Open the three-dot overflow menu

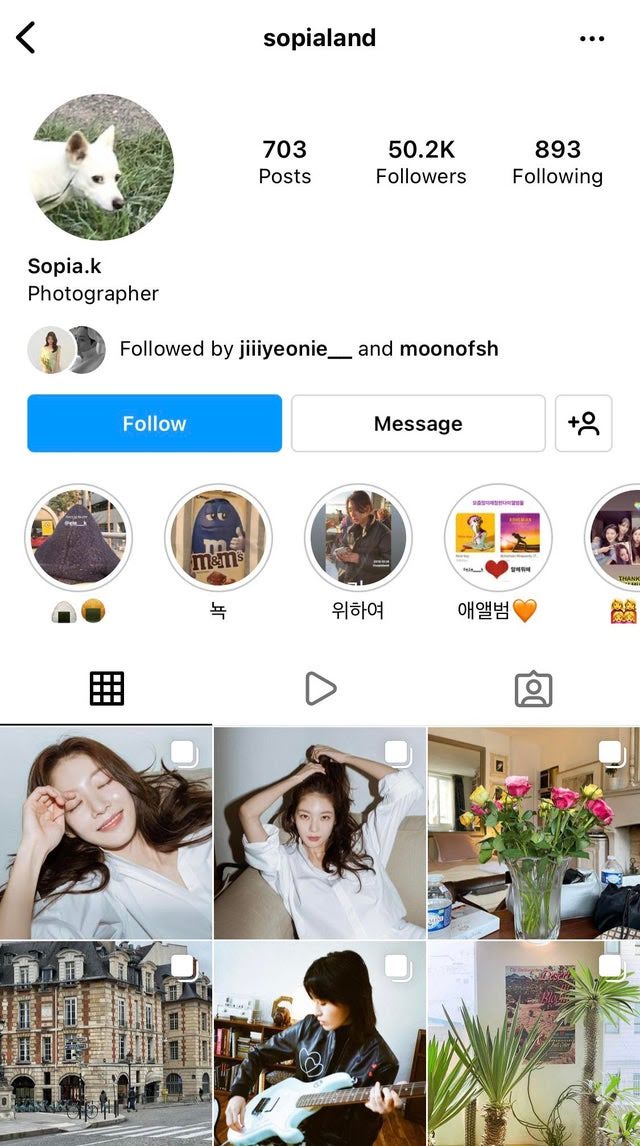coord(592,39)
